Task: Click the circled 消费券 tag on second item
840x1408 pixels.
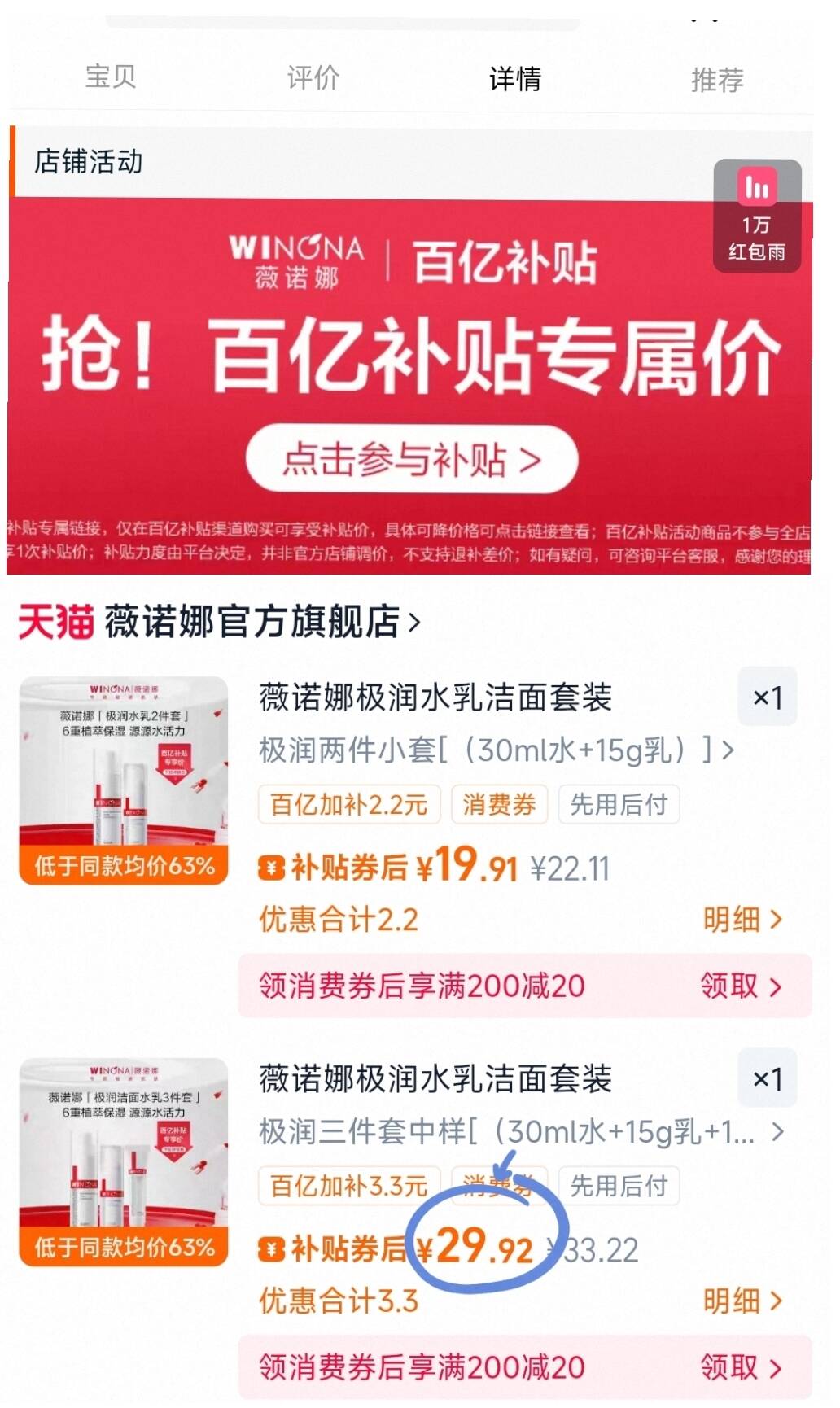Action: (499, 1186)
